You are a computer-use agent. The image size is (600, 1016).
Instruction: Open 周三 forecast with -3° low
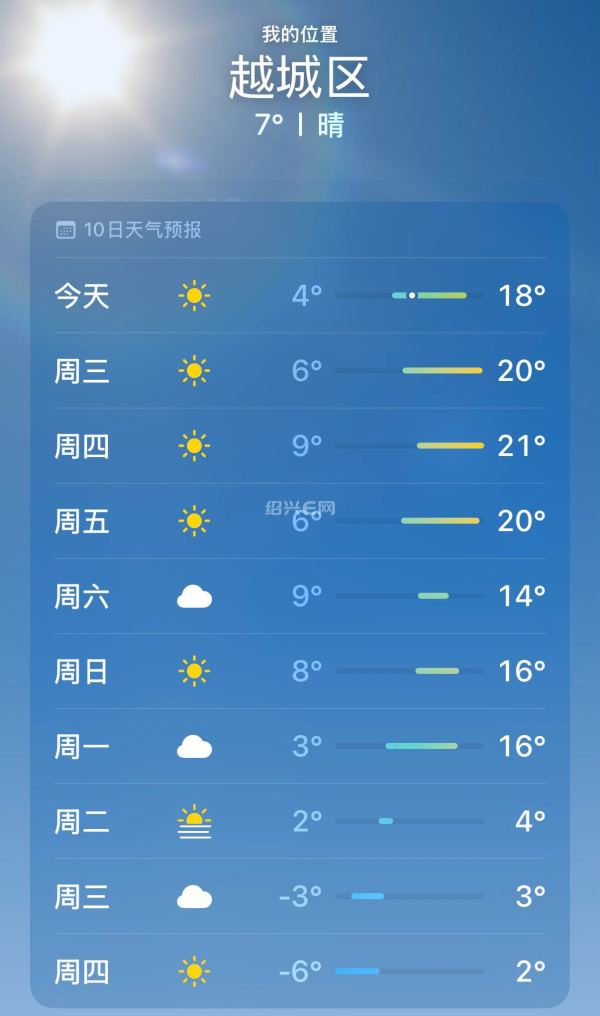pyautogui.click(x=300, y=897)
